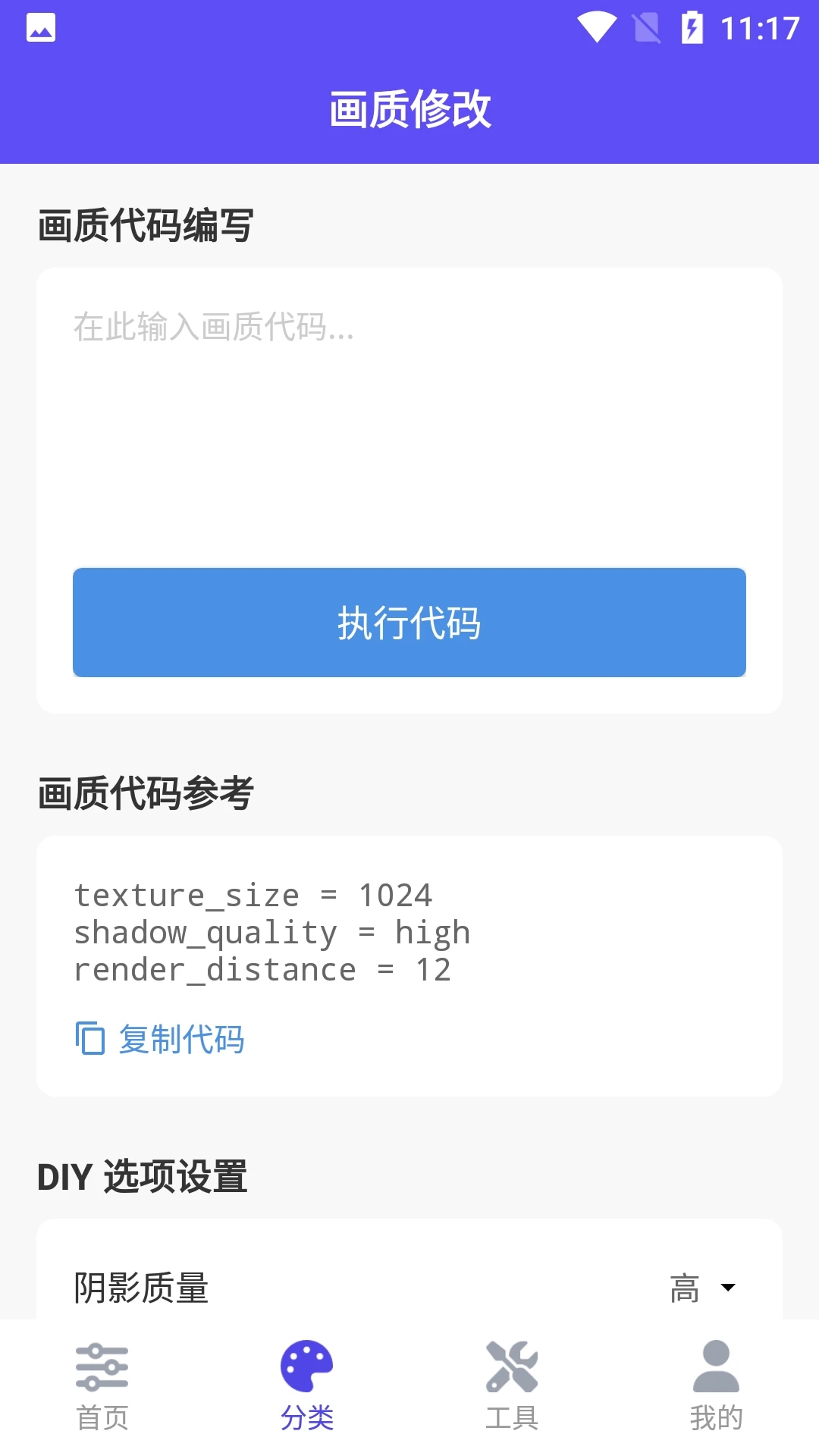
Task: Copy the reference code via 复制代码
Action: pos(161,1039)
